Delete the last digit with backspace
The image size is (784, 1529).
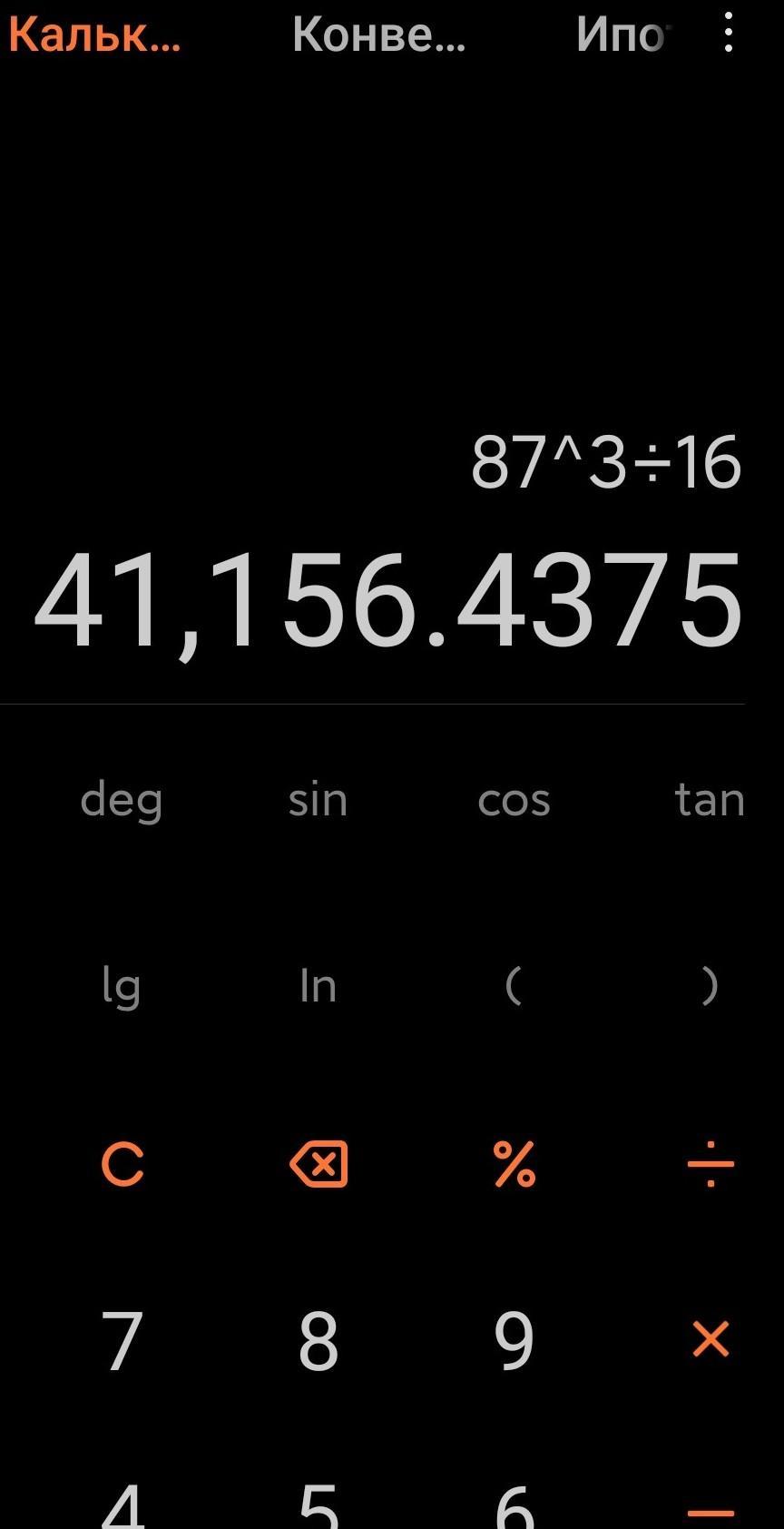tap(318, 1164)
